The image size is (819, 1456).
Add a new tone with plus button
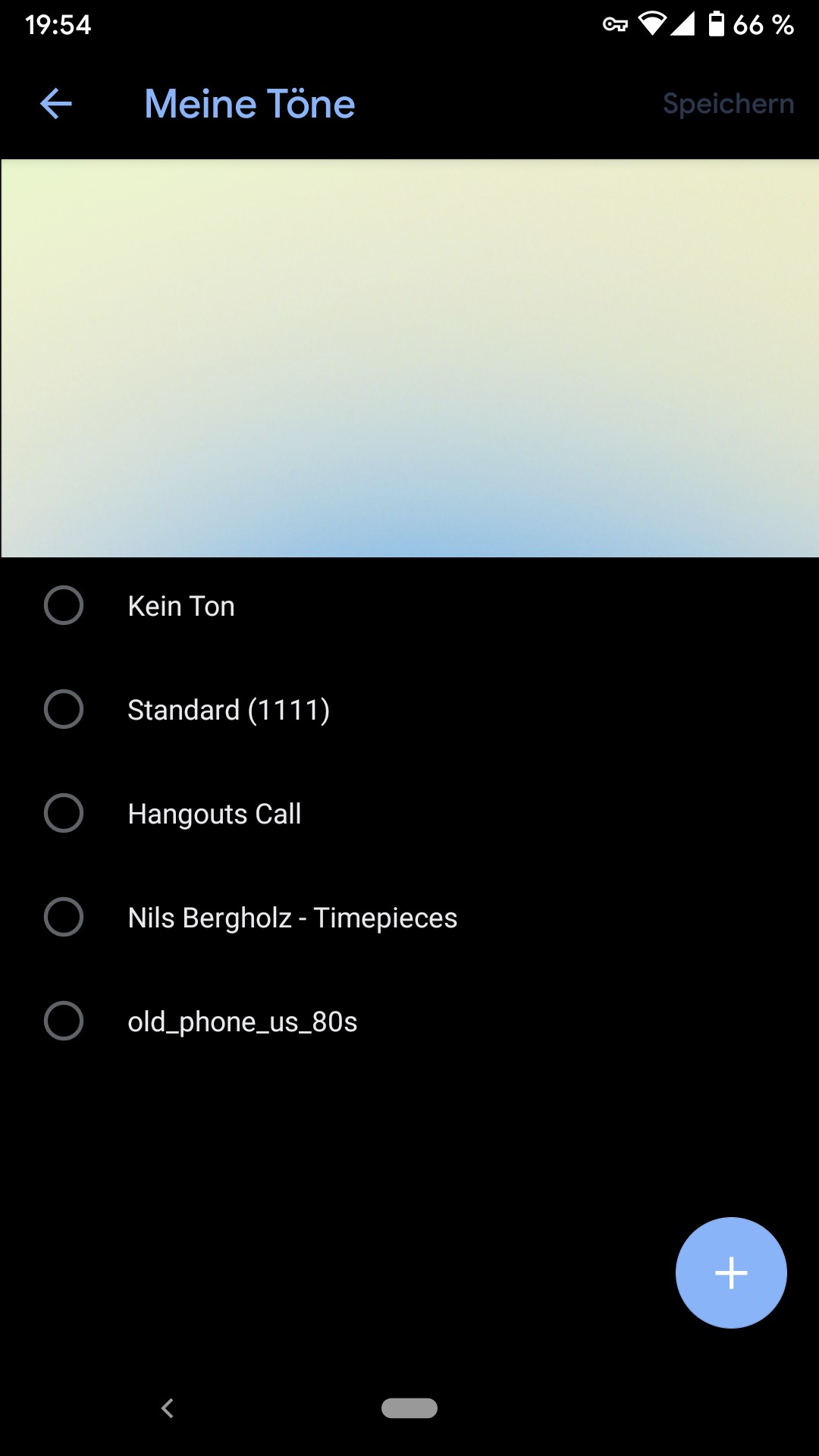(731, 1272)
